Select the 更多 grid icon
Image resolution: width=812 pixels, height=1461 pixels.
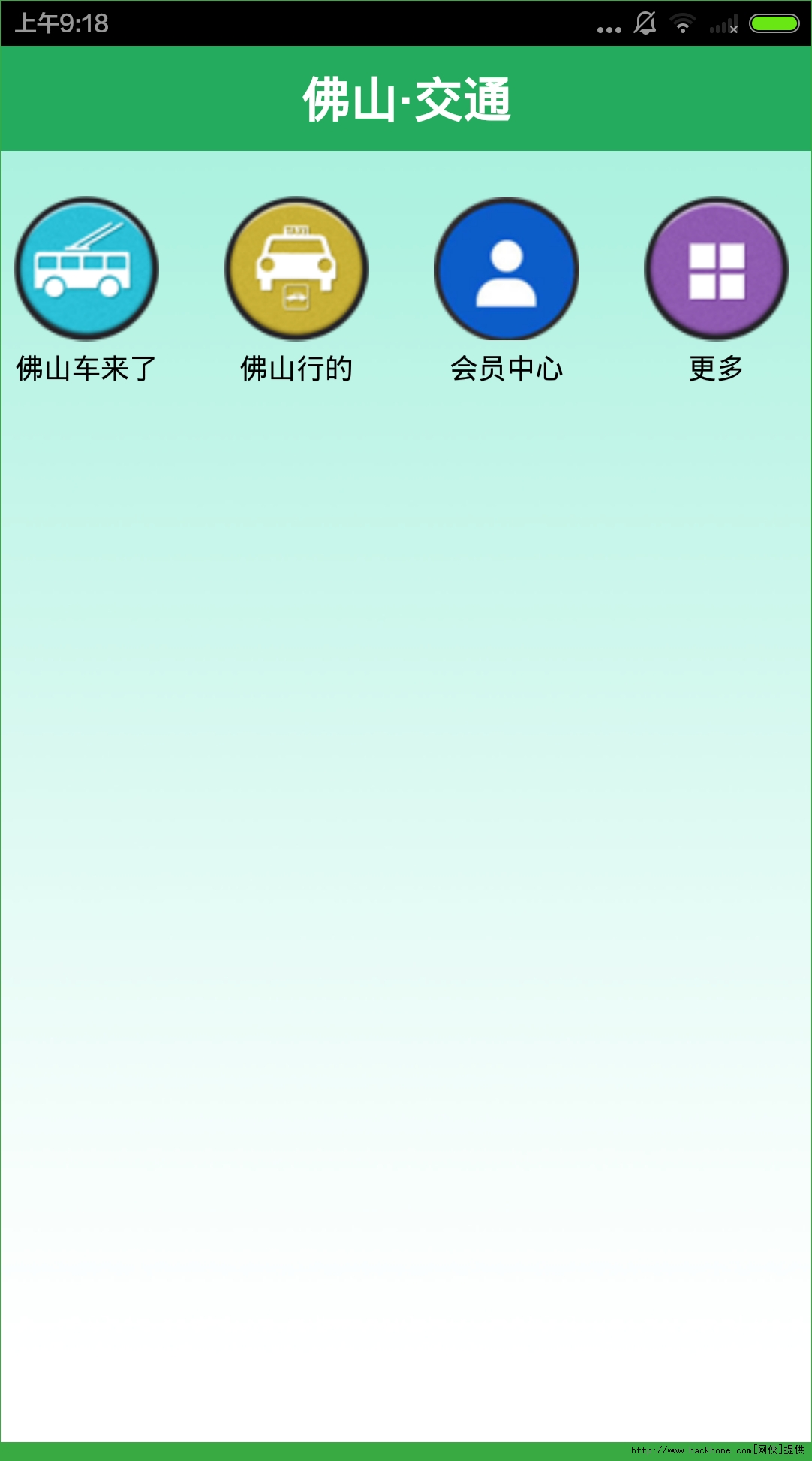717,269
